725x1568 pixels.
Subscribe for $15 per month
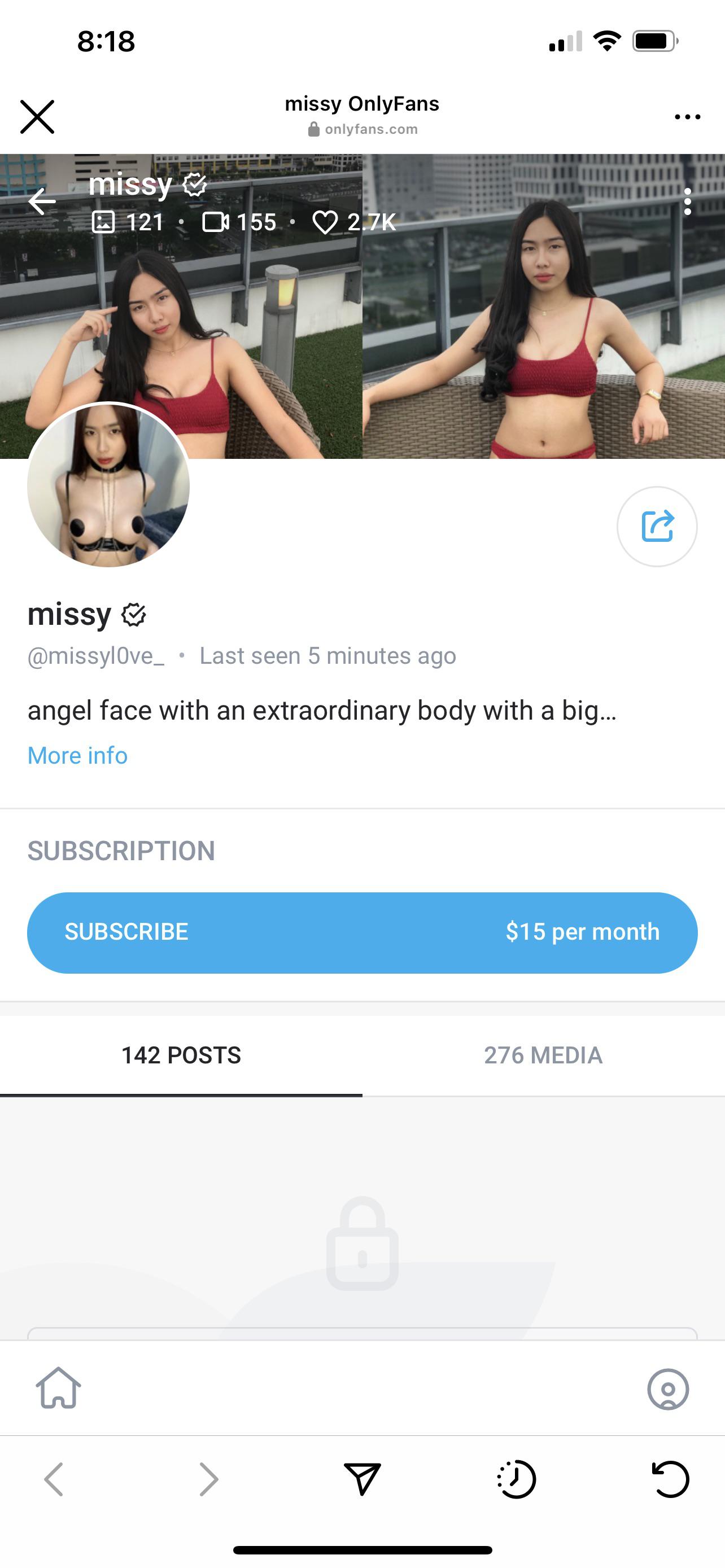362,932
